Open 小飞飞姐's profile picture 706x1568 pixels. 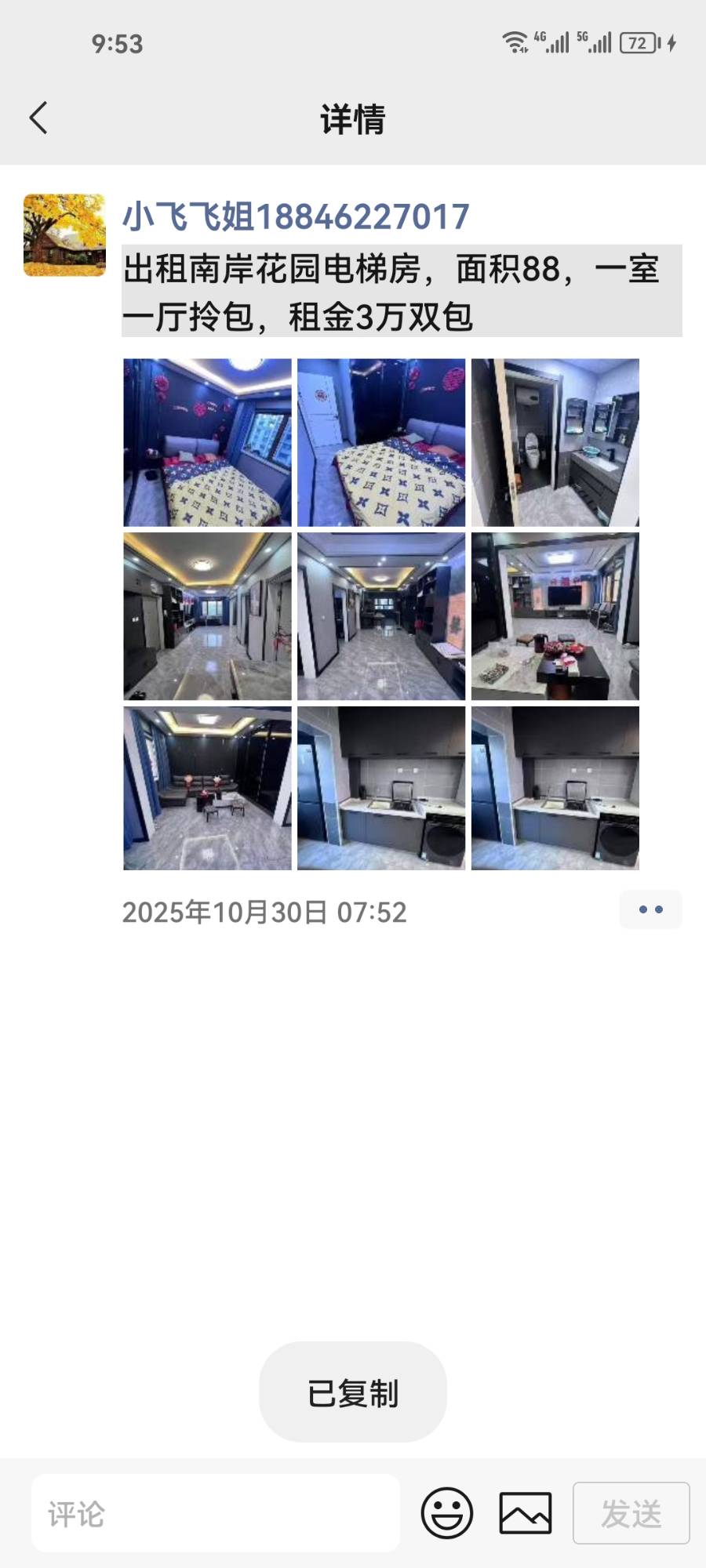[x=64, y=235]
